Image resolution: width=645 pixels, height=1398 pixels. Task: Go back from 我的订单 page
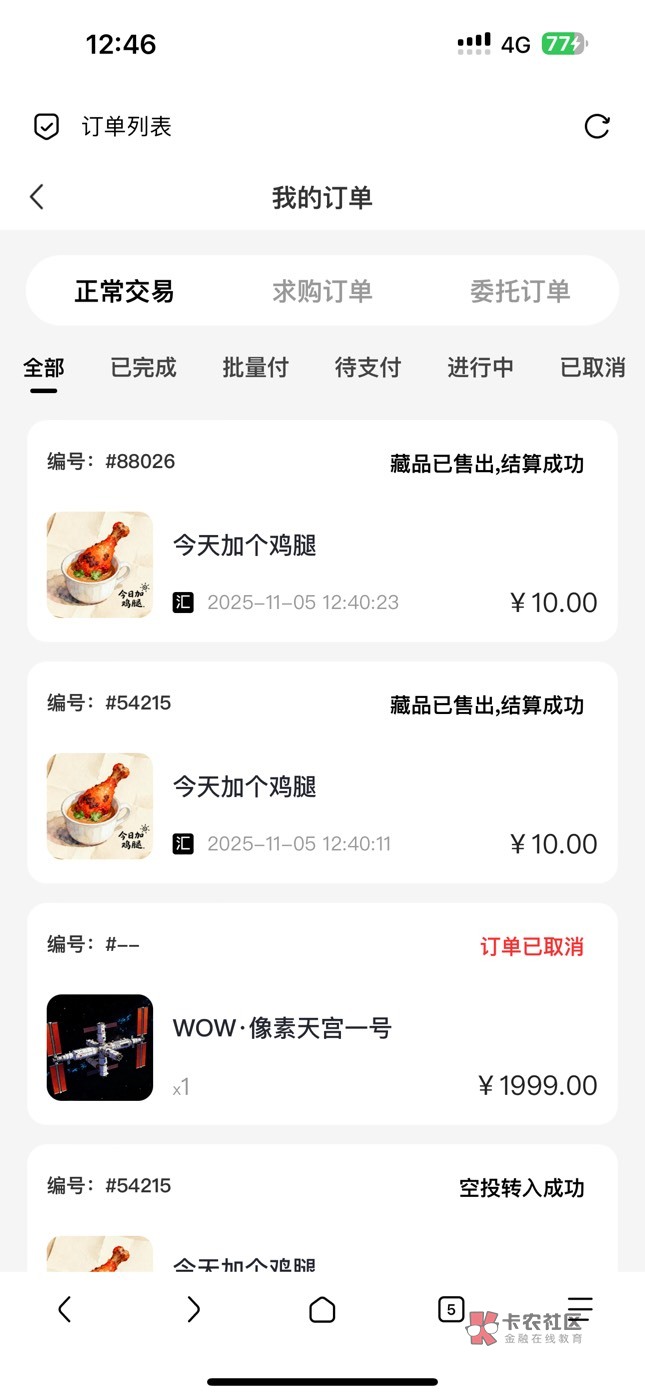point(37,197)
